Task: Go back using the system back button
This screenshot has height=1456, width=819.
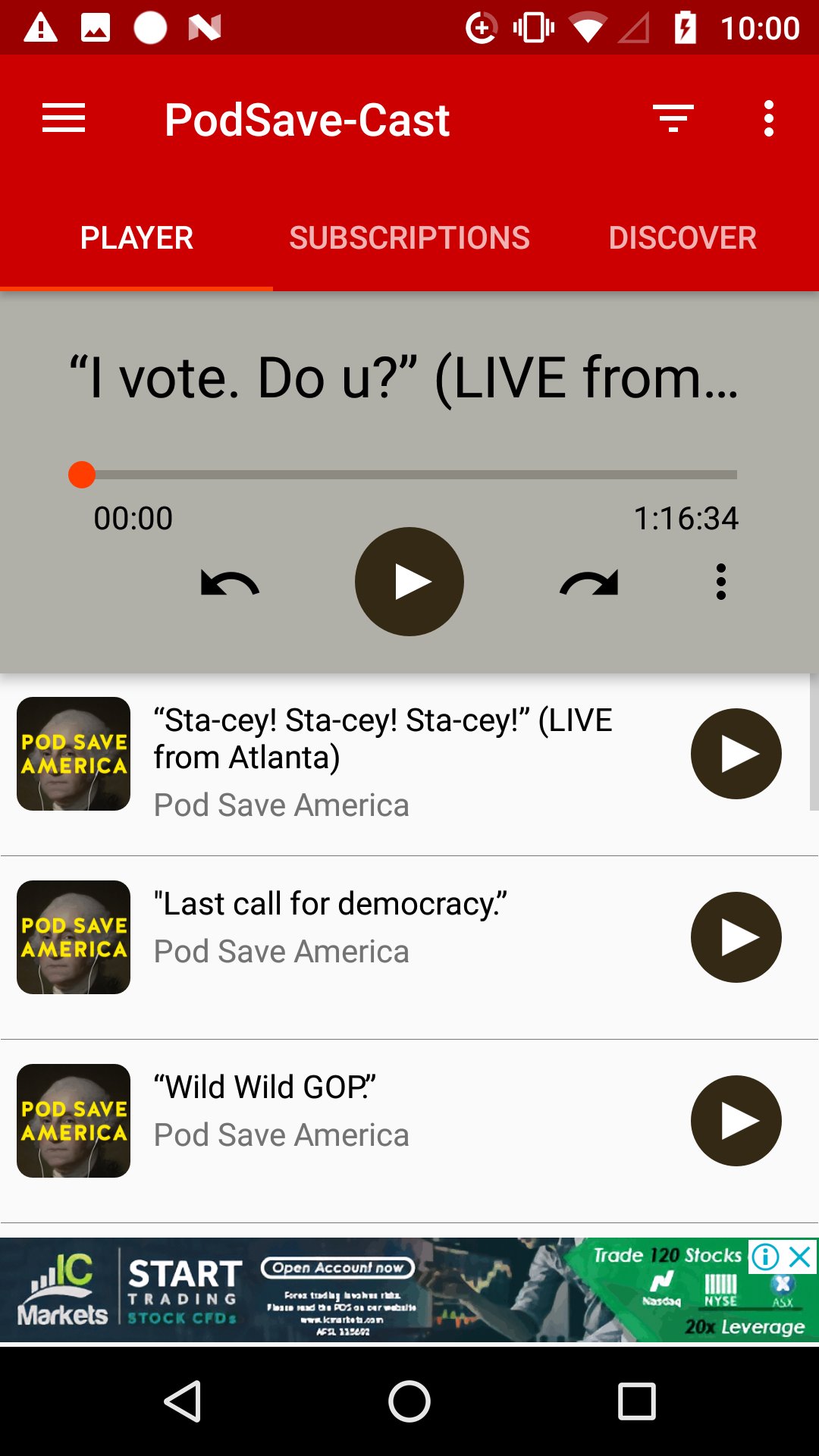Action: pyautogui.click(x=183, y=1401)
